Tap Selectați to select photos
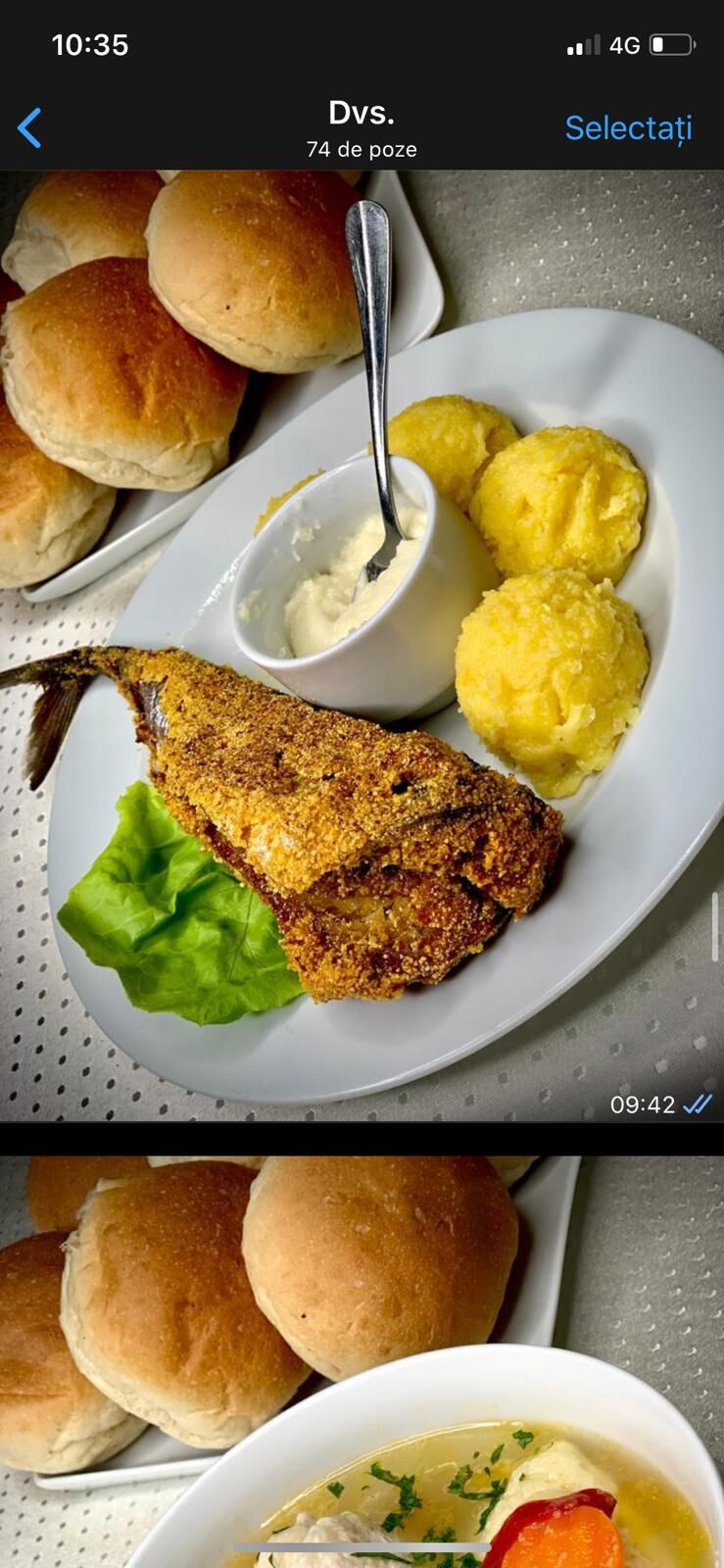The height and width of the screenshot is (1568, 724). tap(628, 128)
